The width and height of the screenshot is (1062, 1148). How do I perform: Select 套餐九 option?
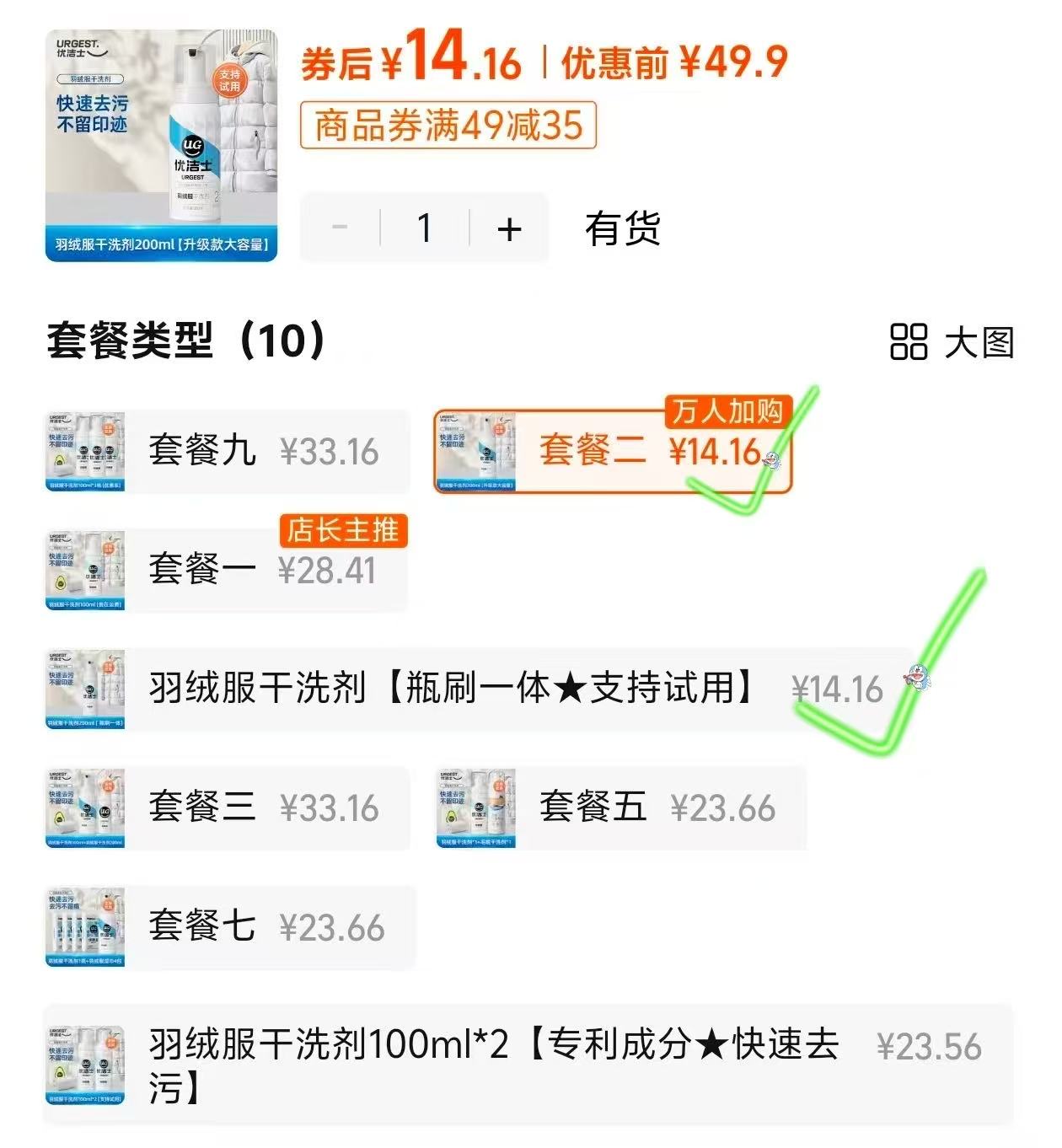tap(228, 452)
